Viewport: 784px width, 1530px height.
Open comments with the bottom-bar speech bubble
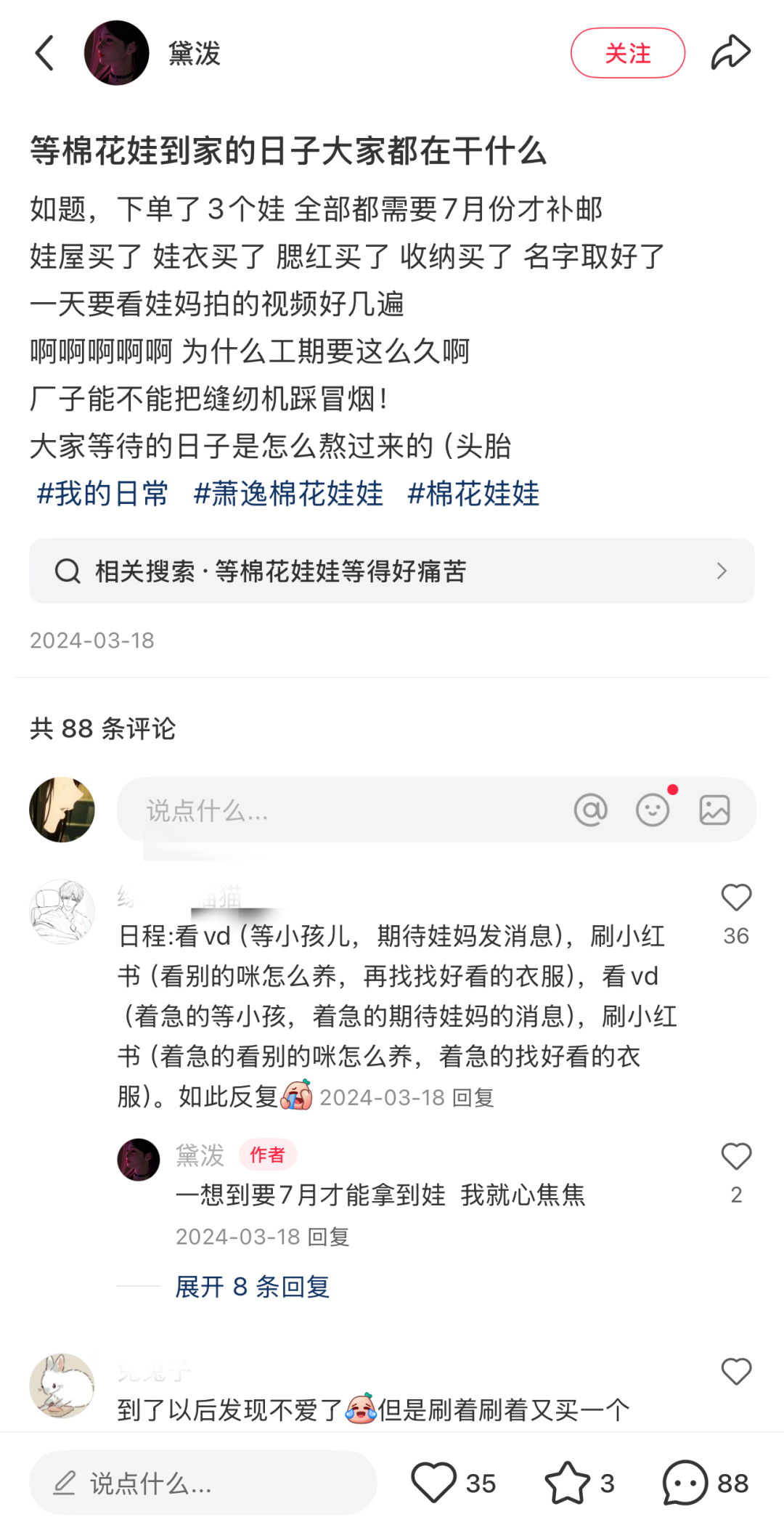pyautogui.click(x=685, y=1482)
